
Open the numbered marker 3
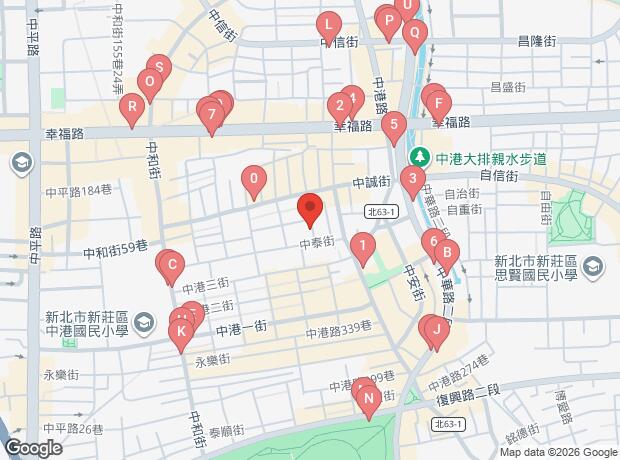[x=411, y=180]
